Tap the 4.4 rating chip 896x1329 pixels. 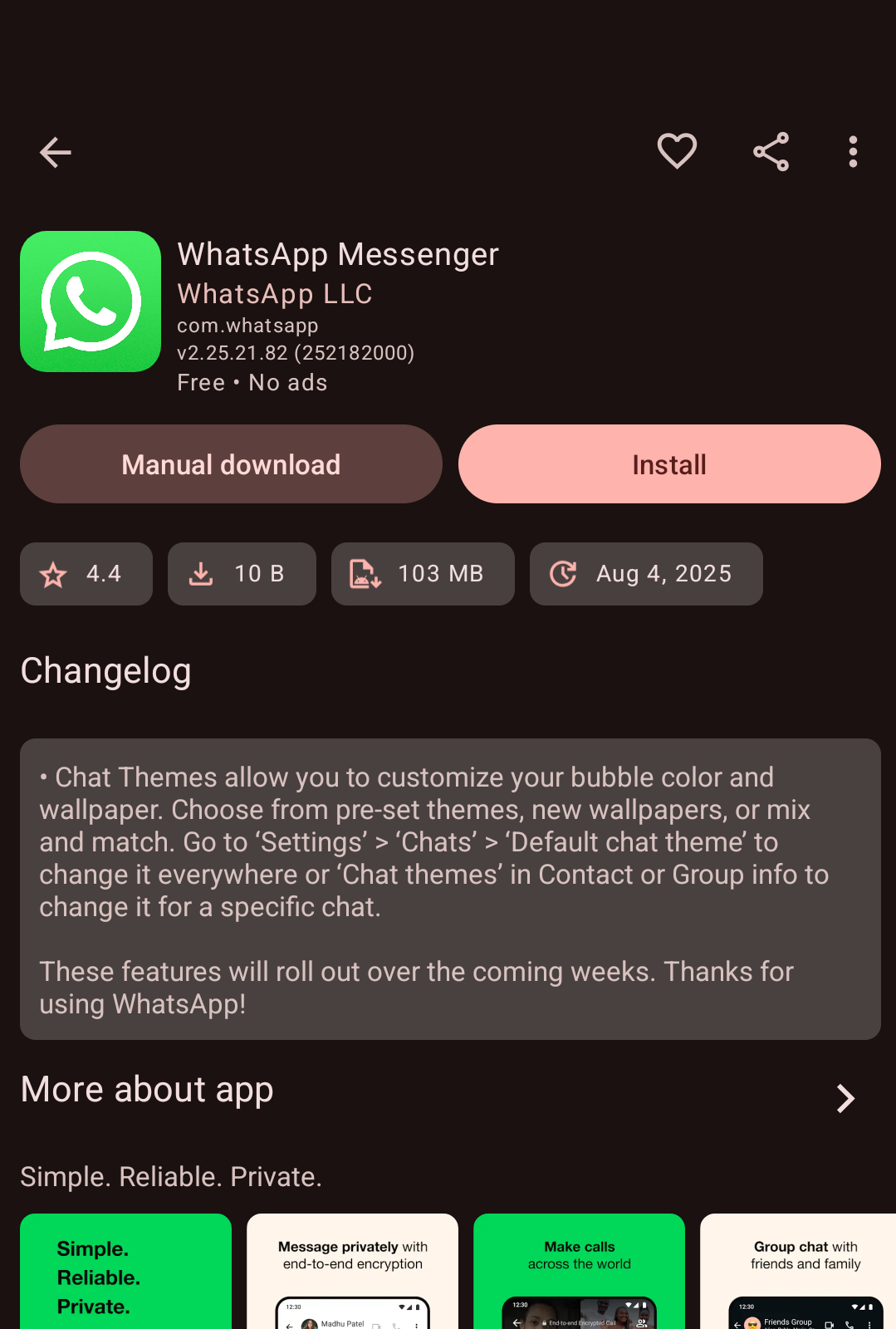(86, 574)
